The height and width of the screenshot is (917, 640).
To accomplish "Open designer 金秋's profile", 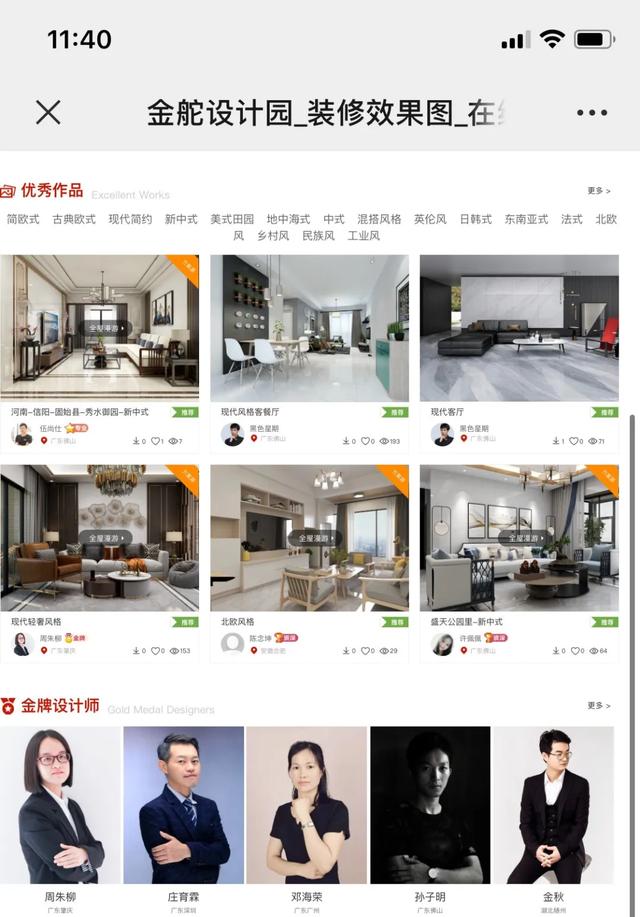I will coord(554,805).
